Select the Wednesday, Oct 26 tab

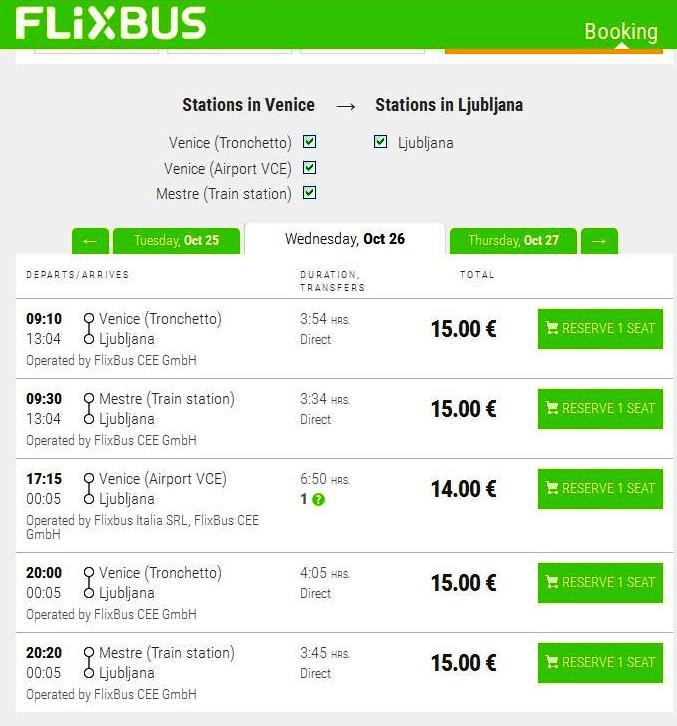coord(344,239)
